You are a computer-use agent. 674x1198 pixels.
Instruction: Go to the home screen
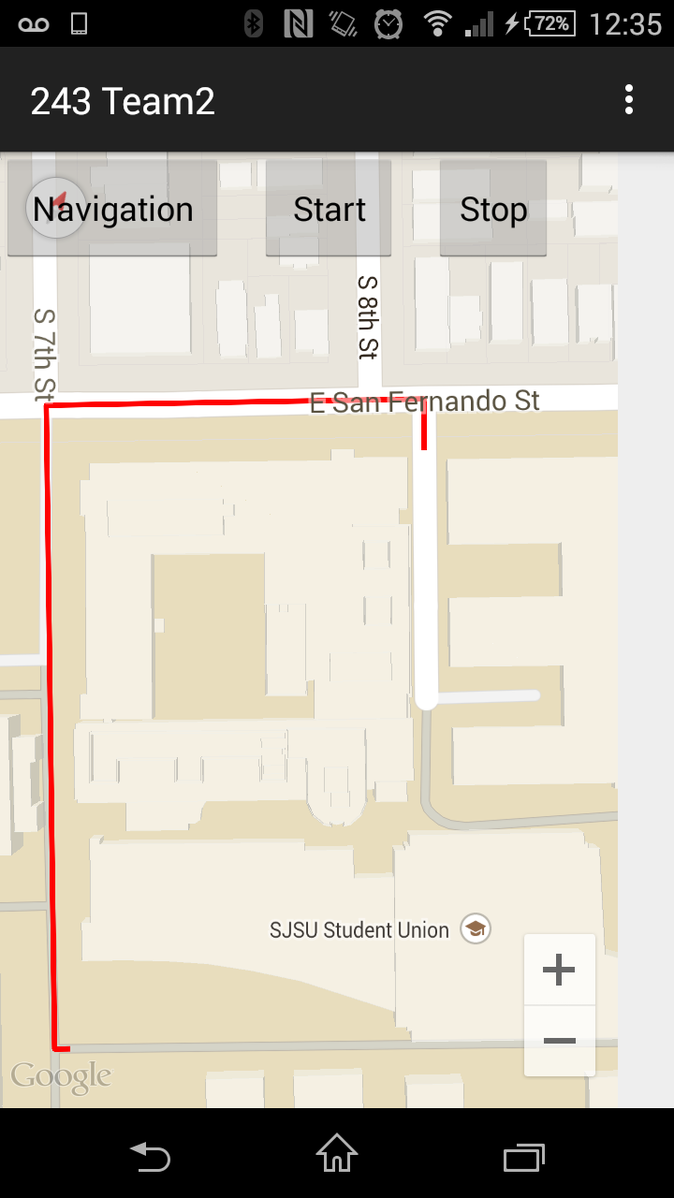pyautogui.click(x=337, y=1154)
